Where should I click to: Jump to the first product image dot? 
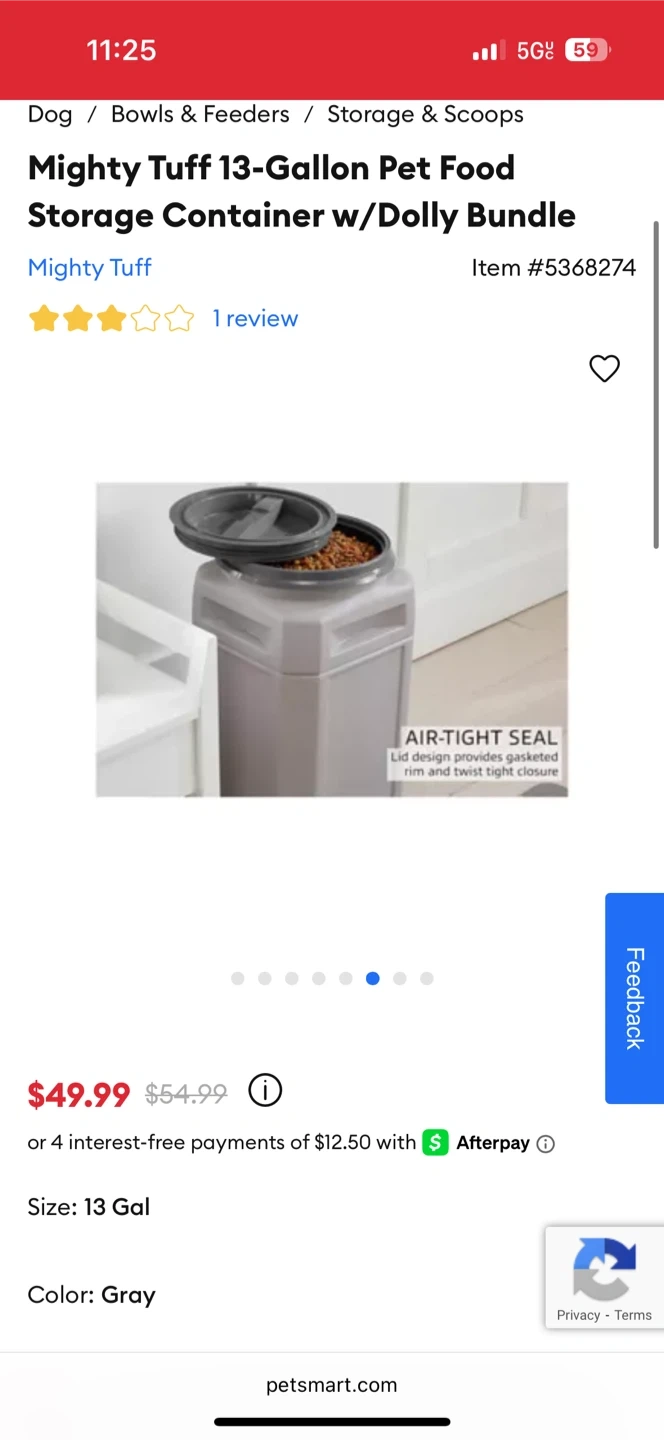click(x=238, y=979)
